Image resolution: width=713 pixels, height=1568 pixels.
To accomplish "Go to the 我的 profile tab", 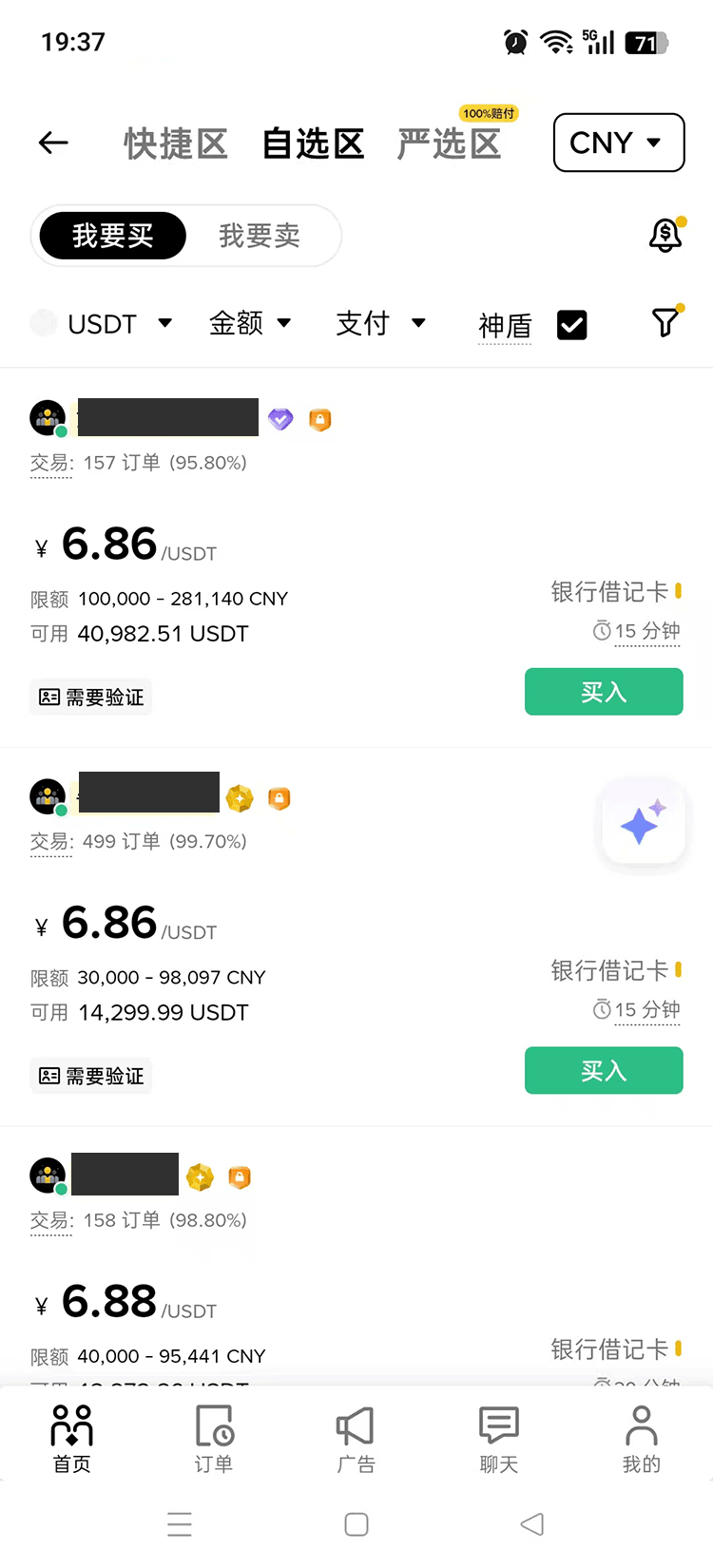I will pos(642,1438).
